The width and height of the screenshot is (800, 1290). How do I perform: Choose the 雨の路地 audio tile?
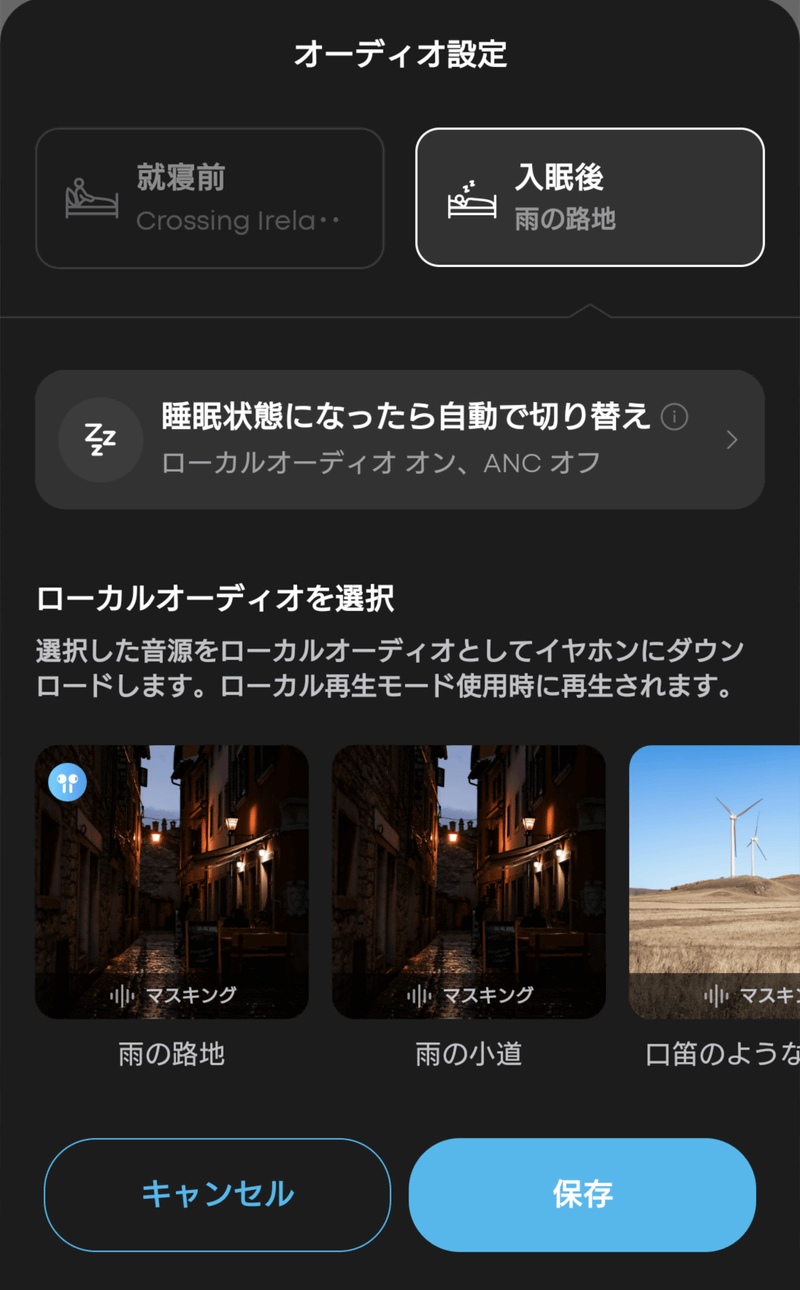[172, 882]
